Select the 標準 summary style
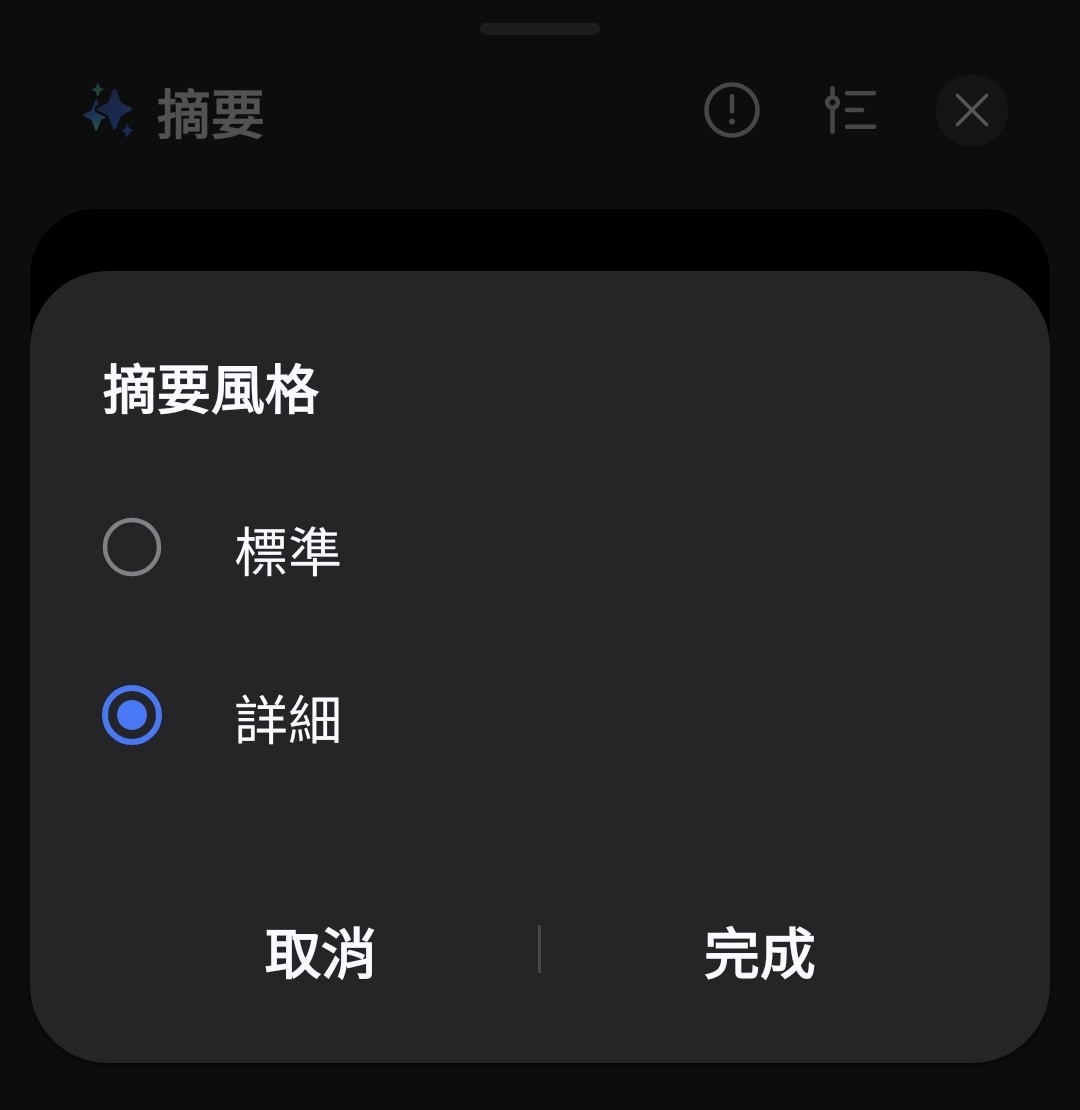The width and height of the screenshot is (1080, 1110). [x=132, y=547]
